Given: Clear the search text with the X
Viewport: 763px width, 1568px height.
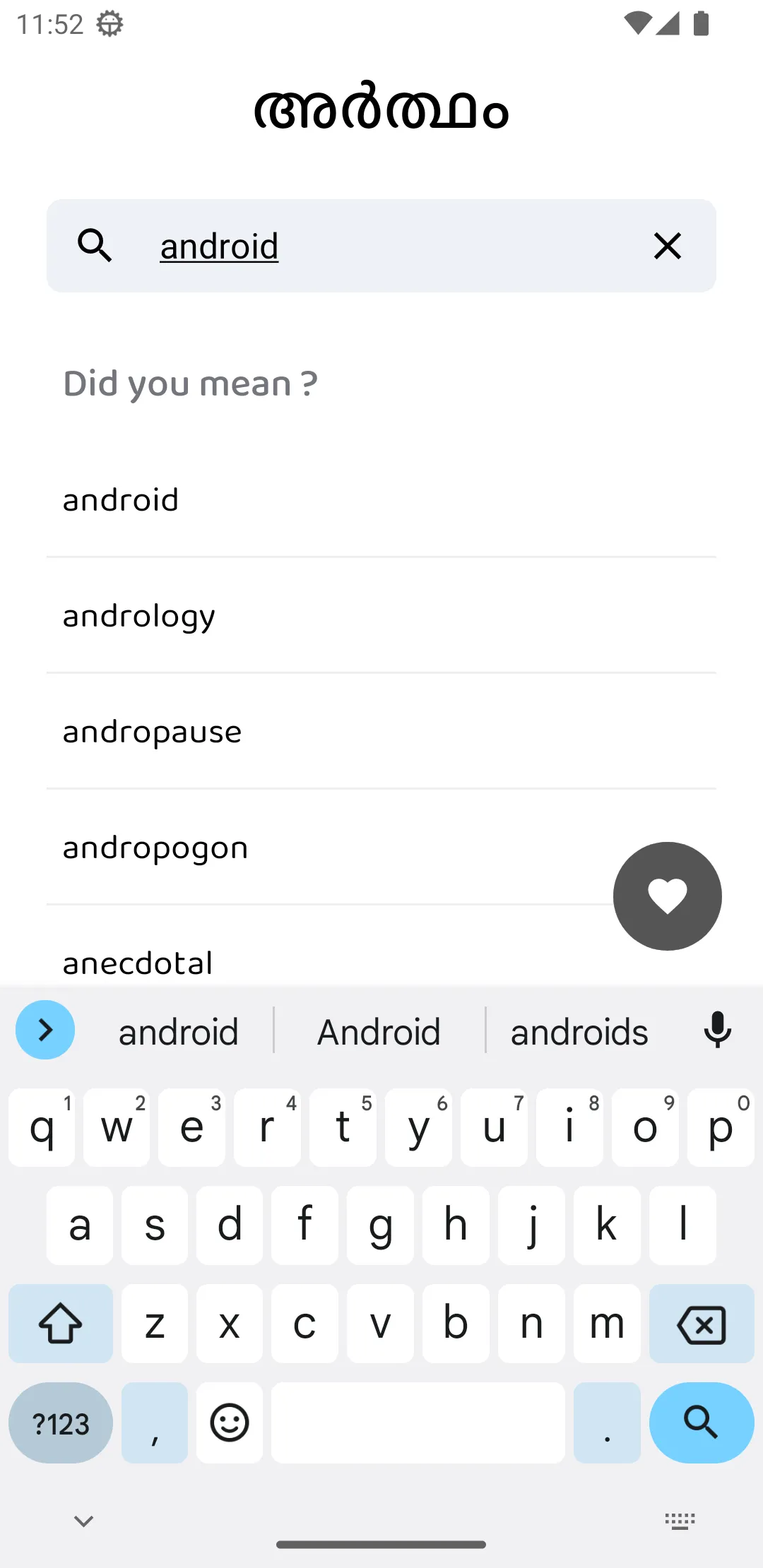Looking at the screenshot, I should click(x=667, y=246).
